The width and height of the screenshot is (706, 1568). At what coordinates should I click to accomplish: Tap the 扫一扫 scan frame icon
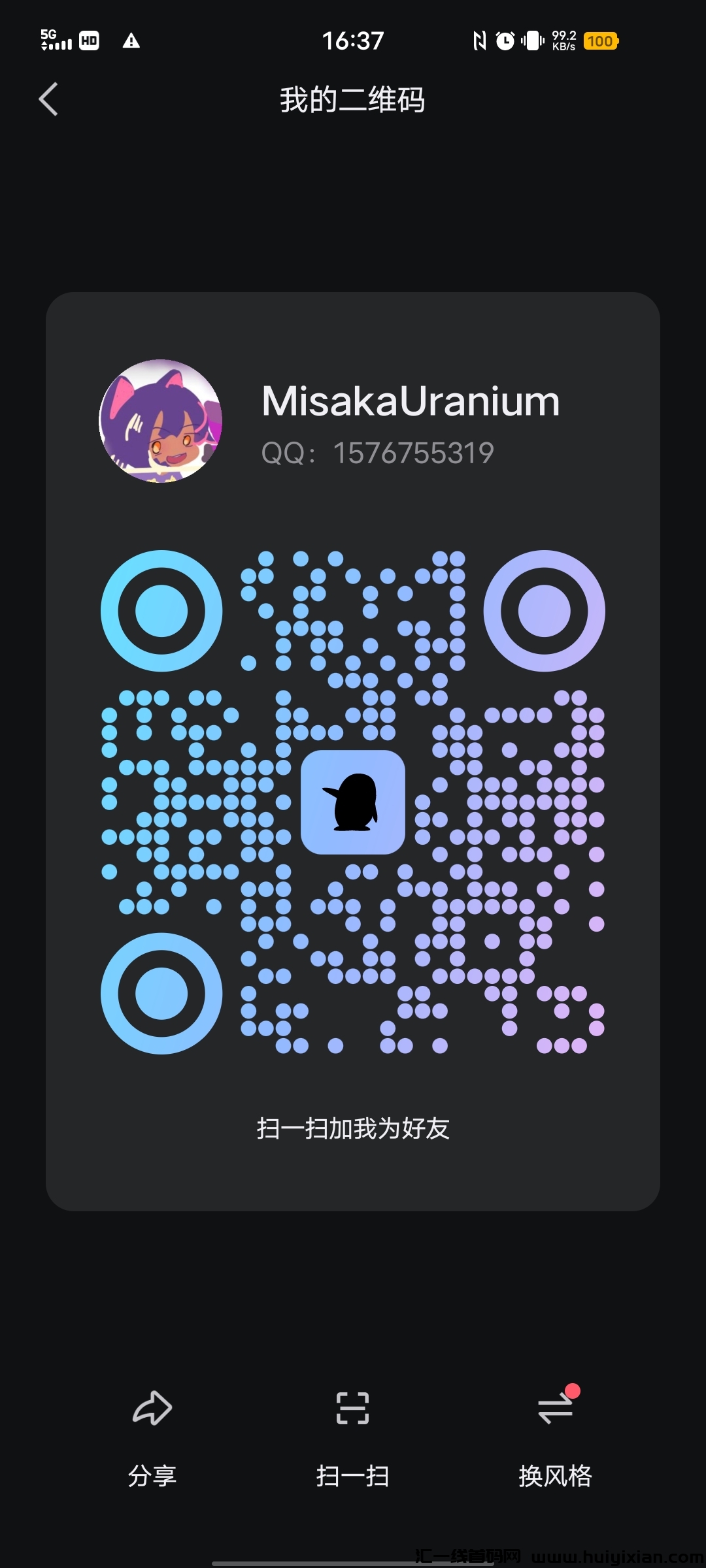(353, 1407)
